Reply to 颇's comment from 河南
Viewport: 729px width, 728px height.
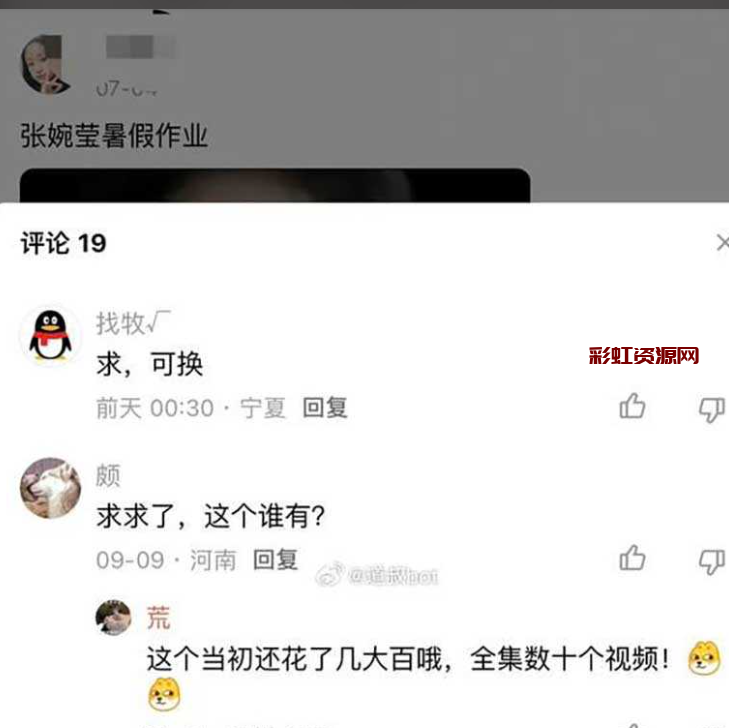[x=275, y=560]
